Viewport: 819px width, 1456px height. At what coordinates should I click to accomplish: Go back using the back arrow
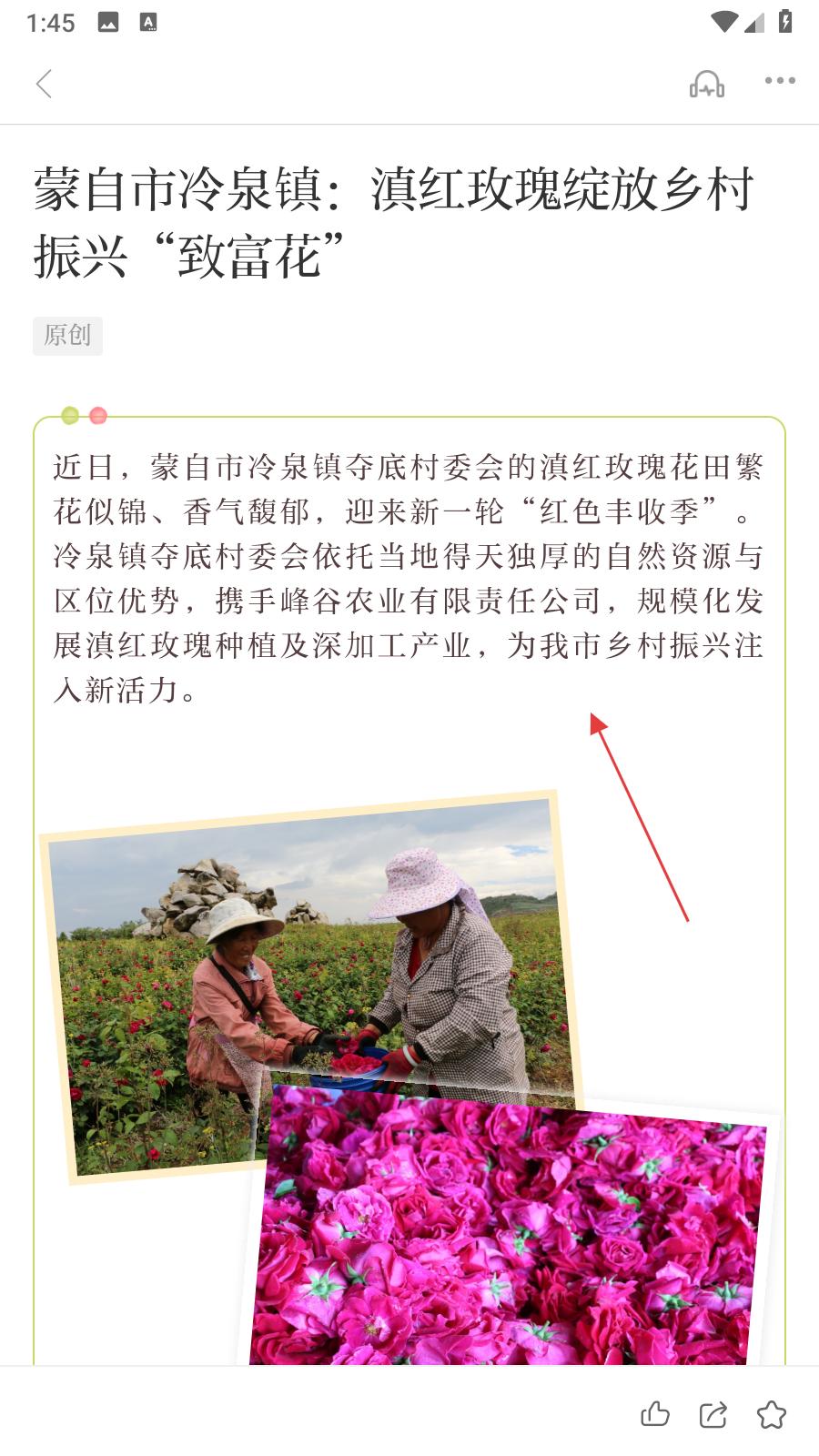tap(44, 84)
